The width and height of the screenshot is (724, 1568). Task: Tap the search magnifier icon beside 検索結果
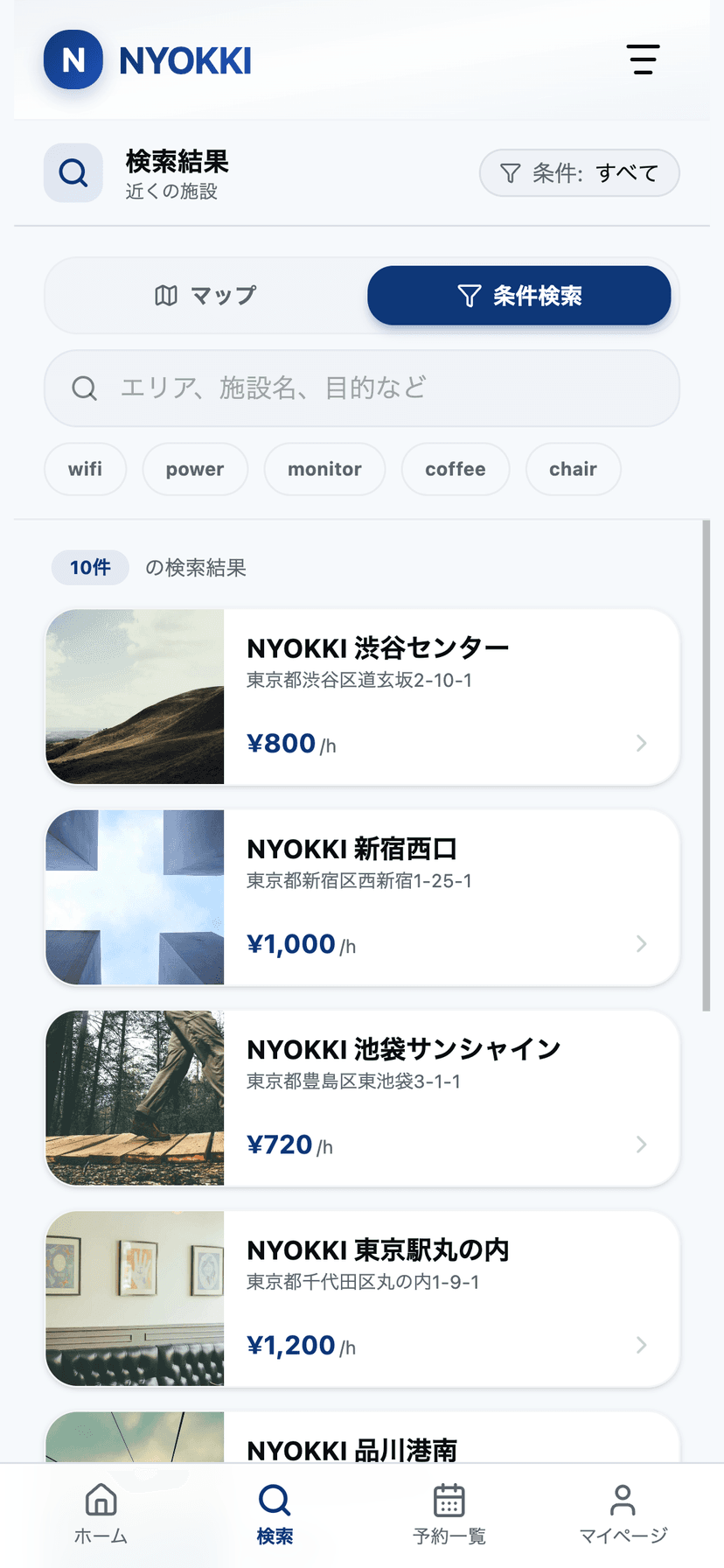[x=73, y=173]
